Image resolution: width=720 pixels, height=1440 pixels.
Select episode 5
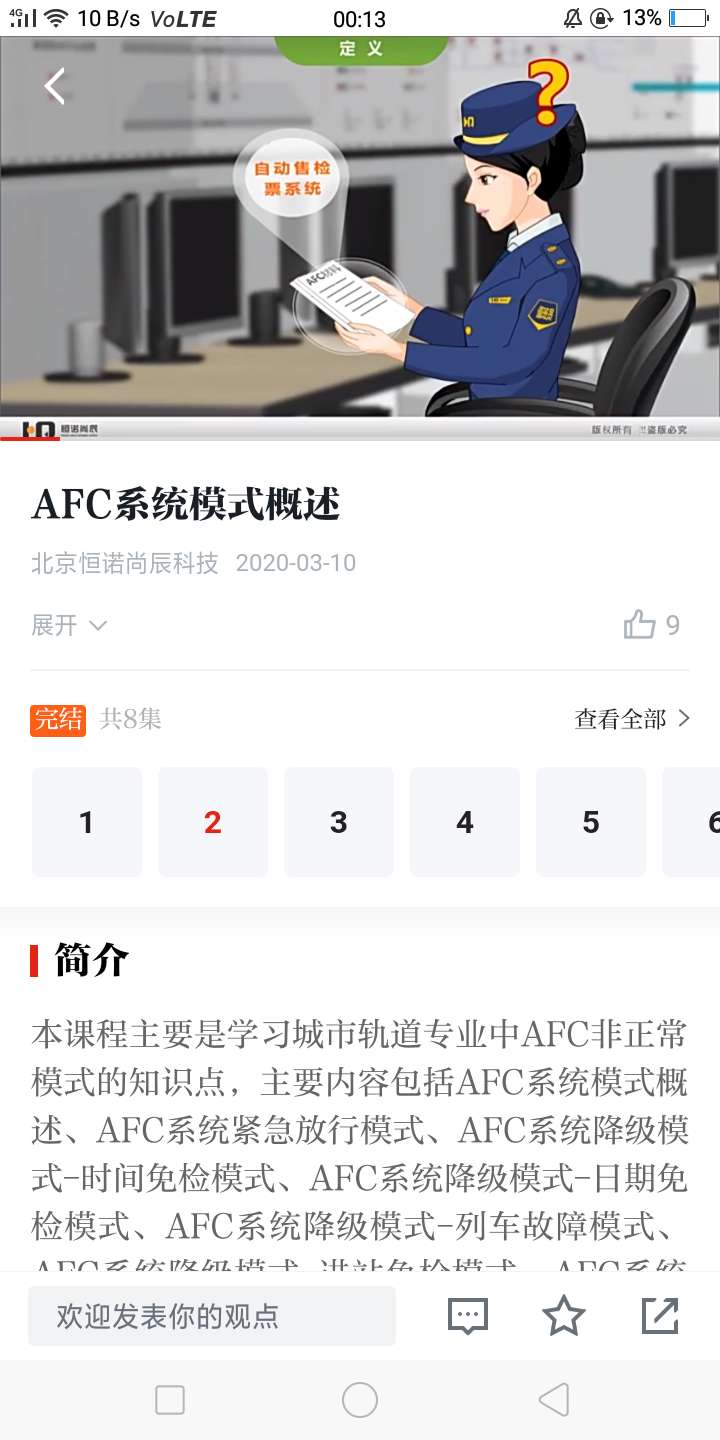tap(591, 822)
